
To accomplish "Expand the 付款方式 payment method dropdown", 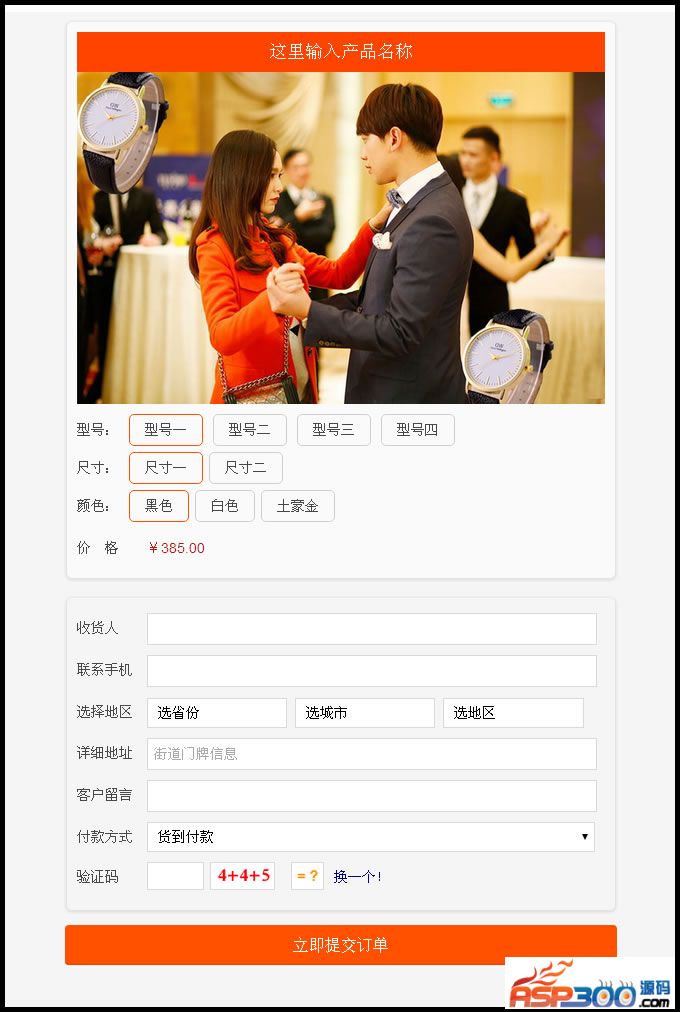I will (x=370, y=837).
